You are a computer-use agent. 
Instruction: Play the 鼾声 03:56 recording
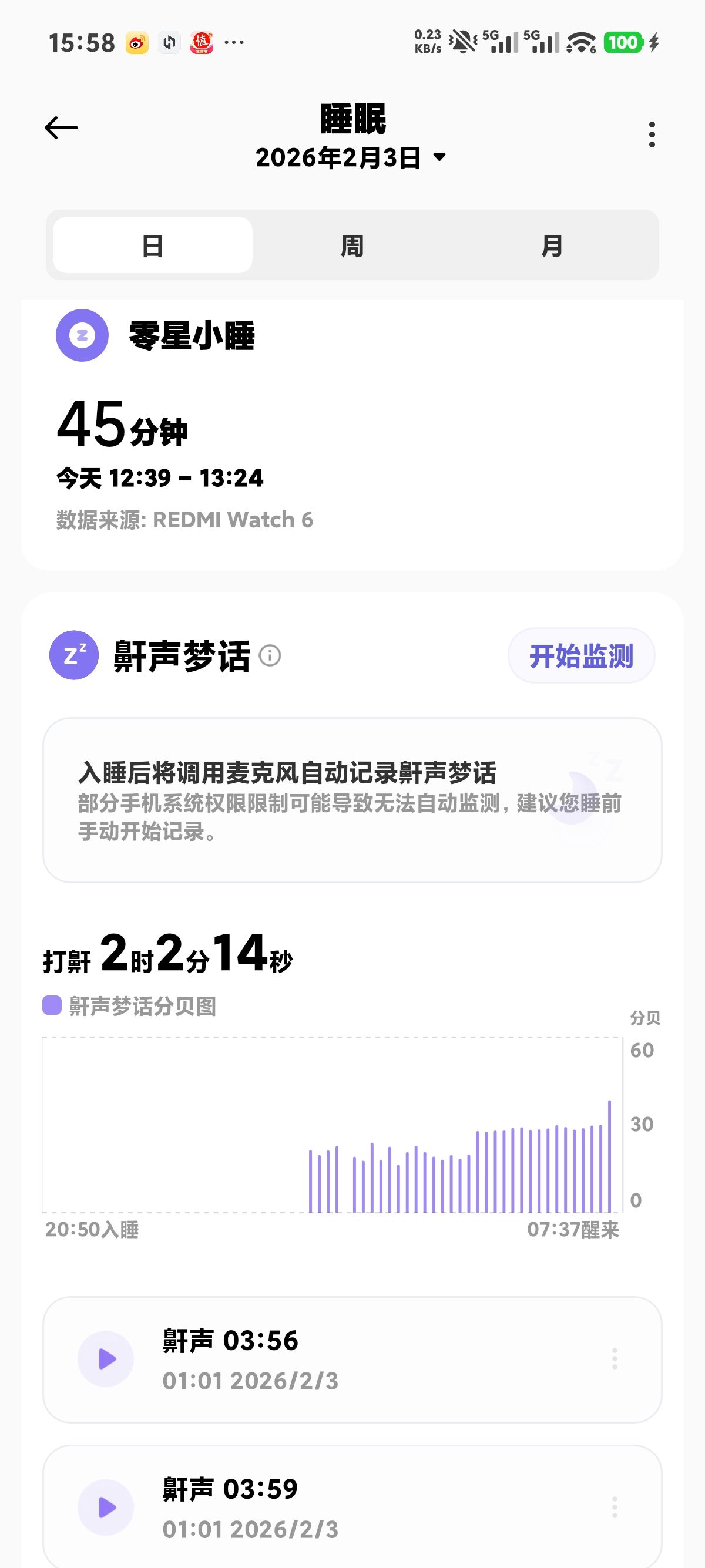point(106,1358)
